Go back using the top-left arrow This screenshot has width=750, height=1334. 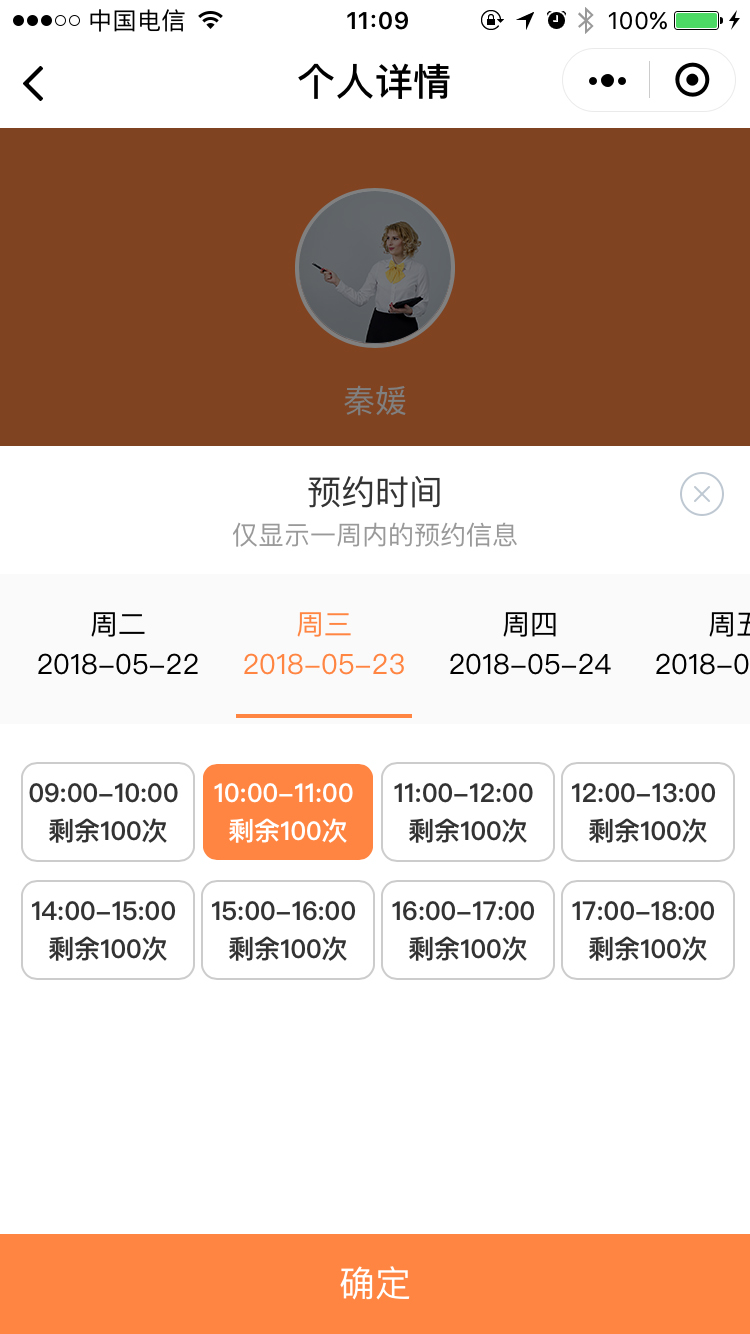click(34, 82)
